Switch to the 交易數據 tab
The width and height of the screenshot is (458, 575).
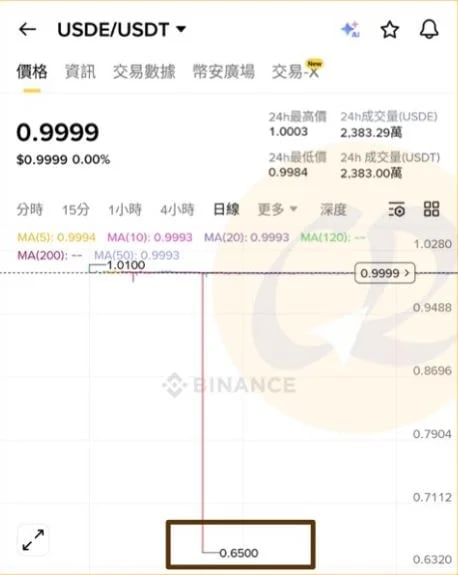point(144,72)
